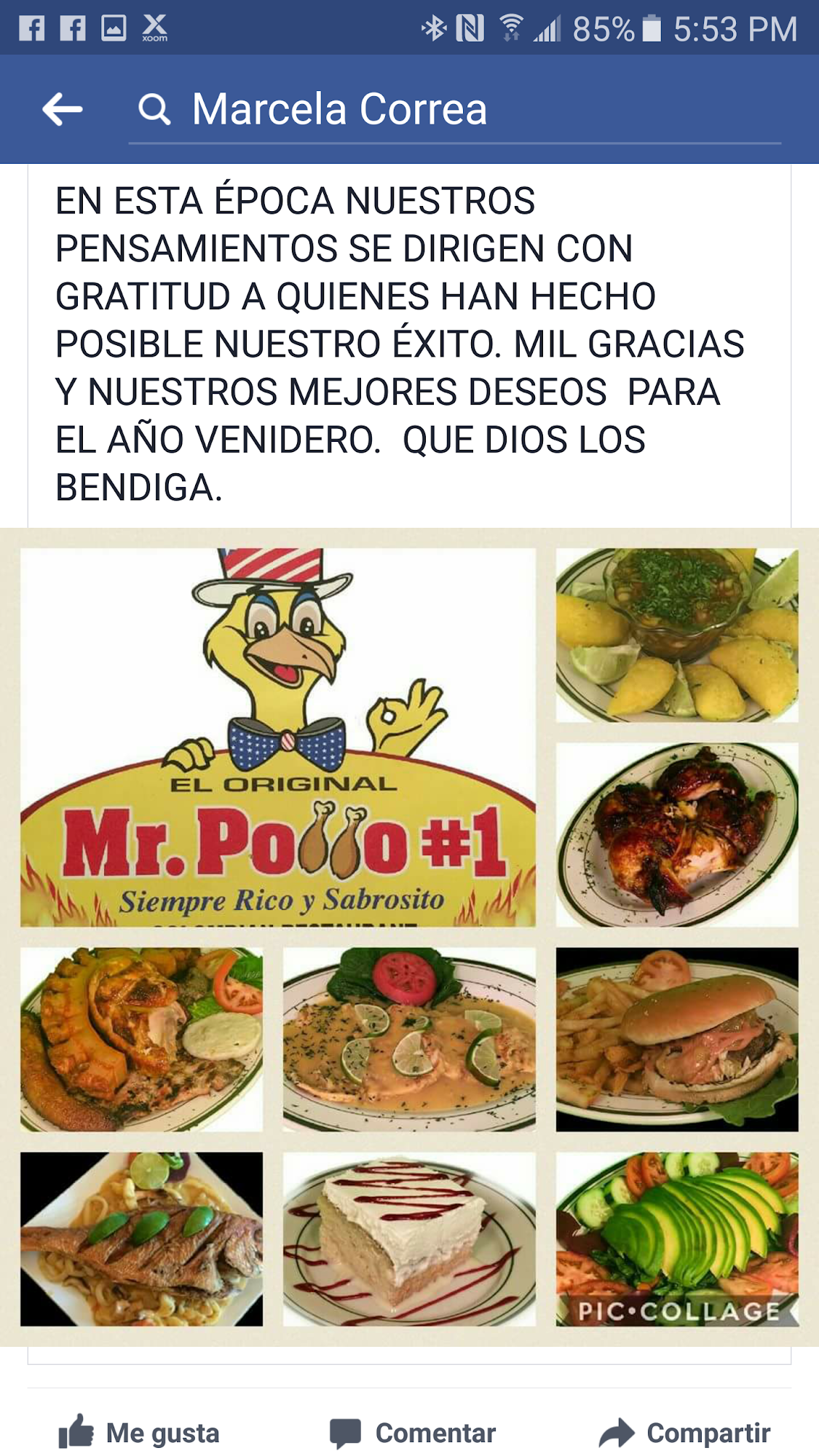This screenshot has height=1456, width=819.
Task: Go back using the arrow icon
Action: 63,109
